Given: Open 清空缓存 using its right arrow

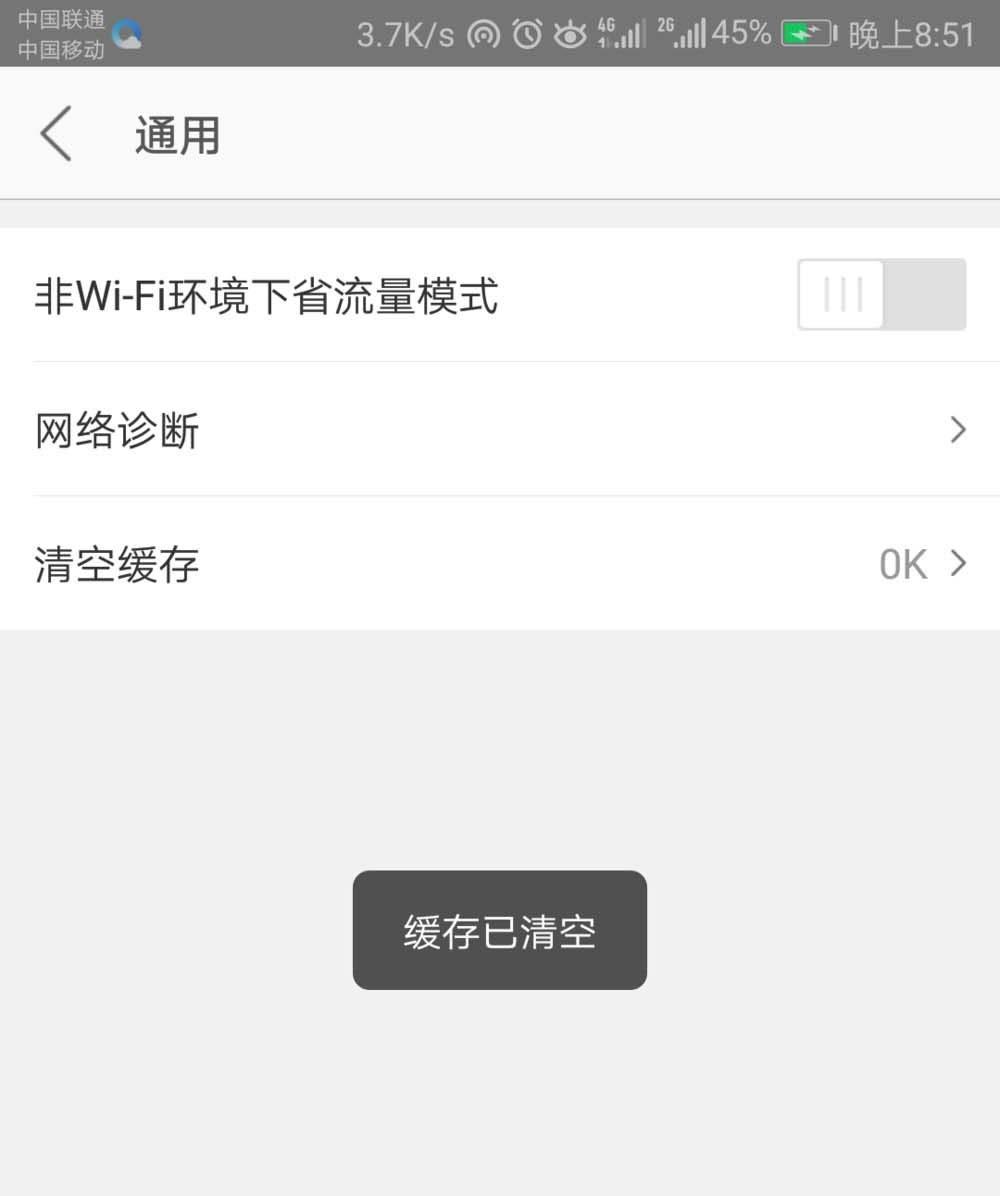Looking at the screenshot, I should point(957,563).
